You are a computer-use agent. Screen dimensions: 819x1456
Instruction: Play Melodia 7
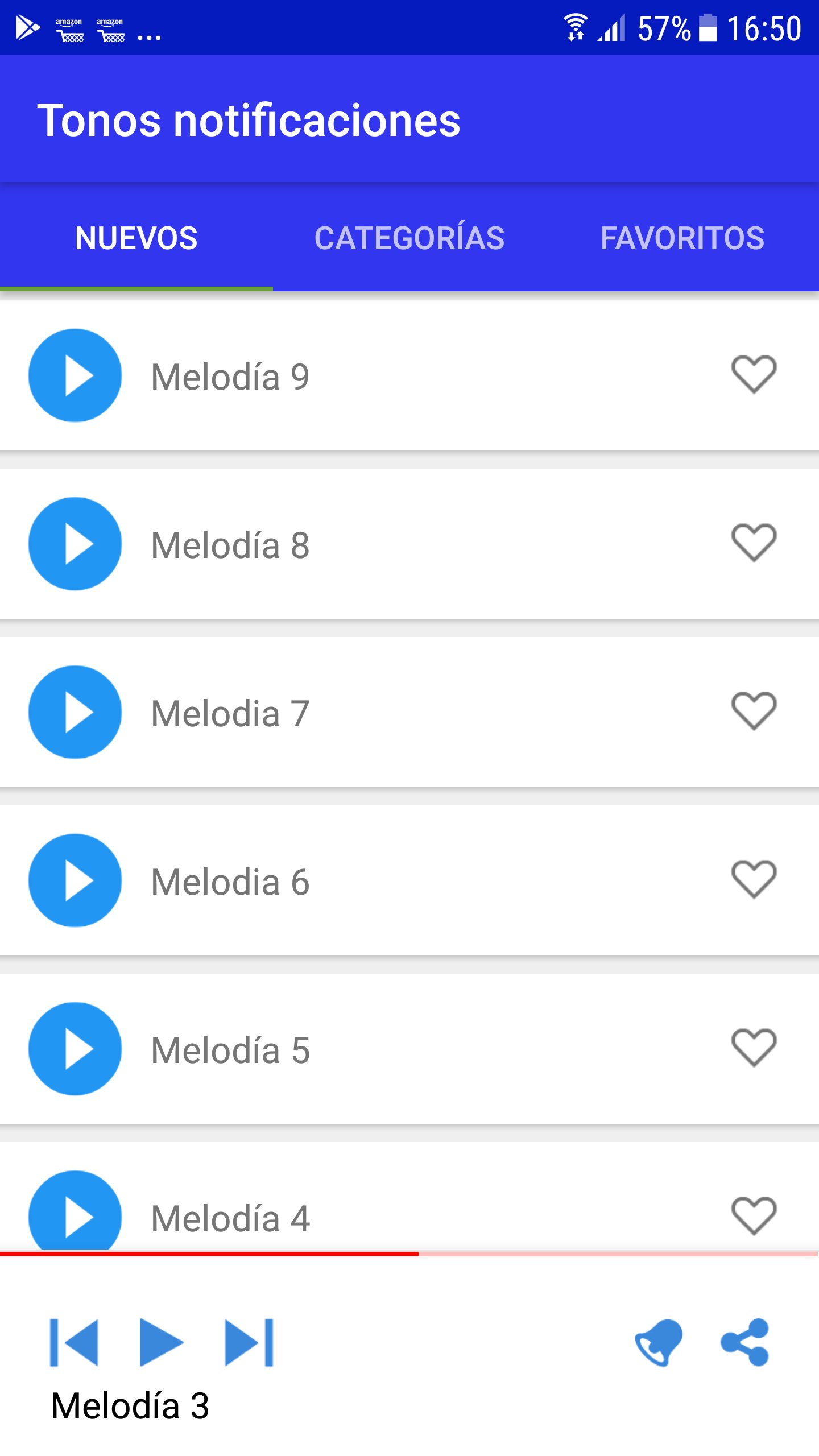tap(75, 712)
